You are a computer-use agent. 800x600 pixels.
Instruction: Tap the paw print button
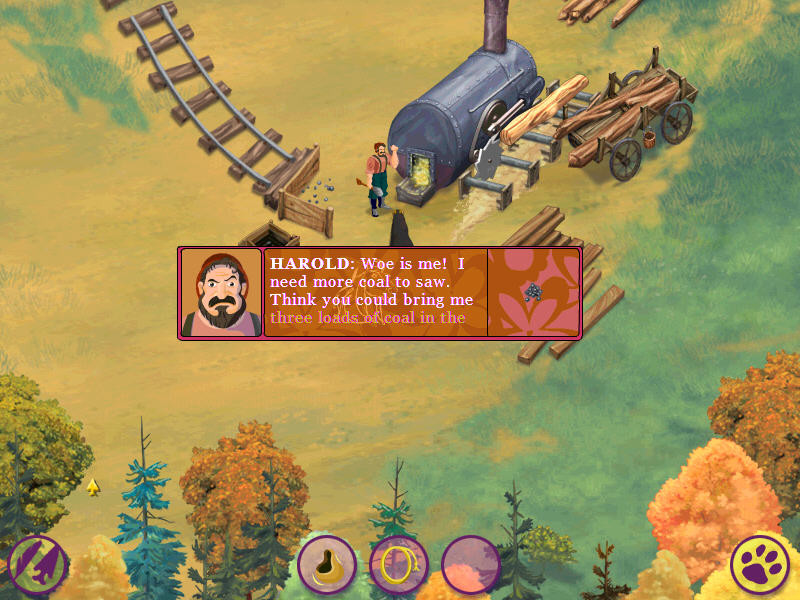[759, 565]
